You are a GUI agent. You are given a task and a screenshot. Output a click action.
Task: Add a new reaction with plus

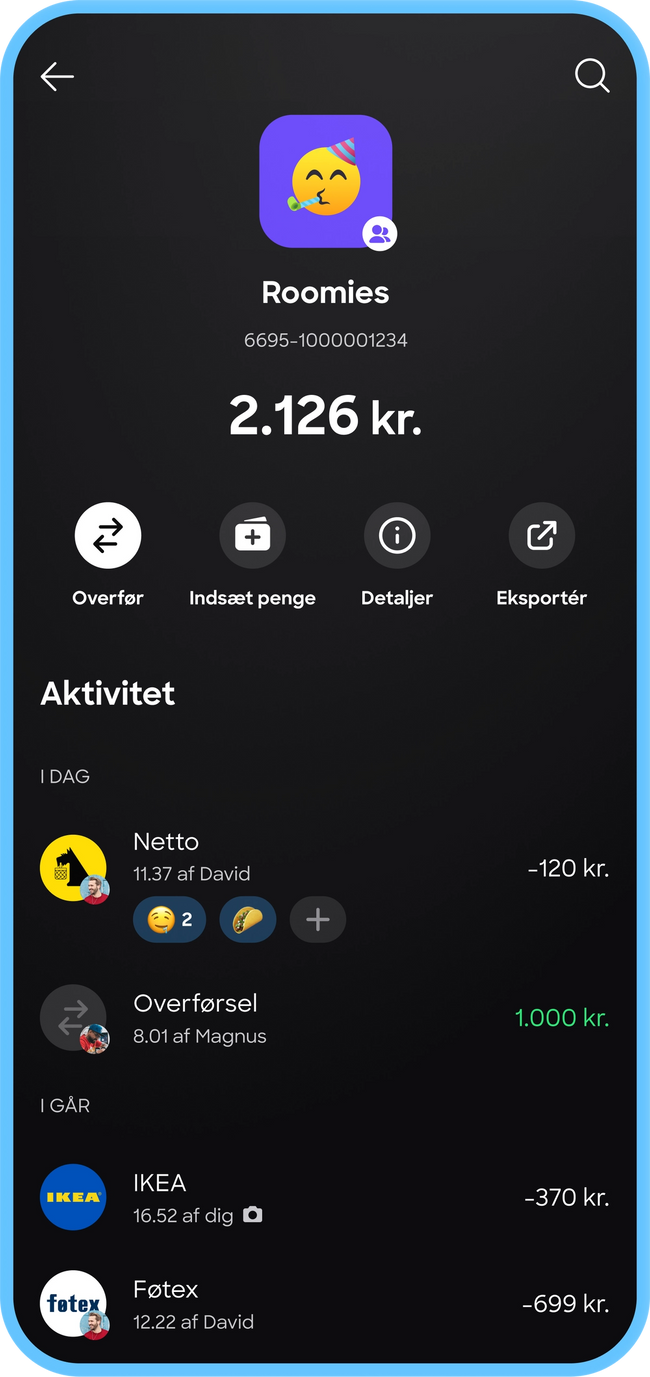coord(318,920)
